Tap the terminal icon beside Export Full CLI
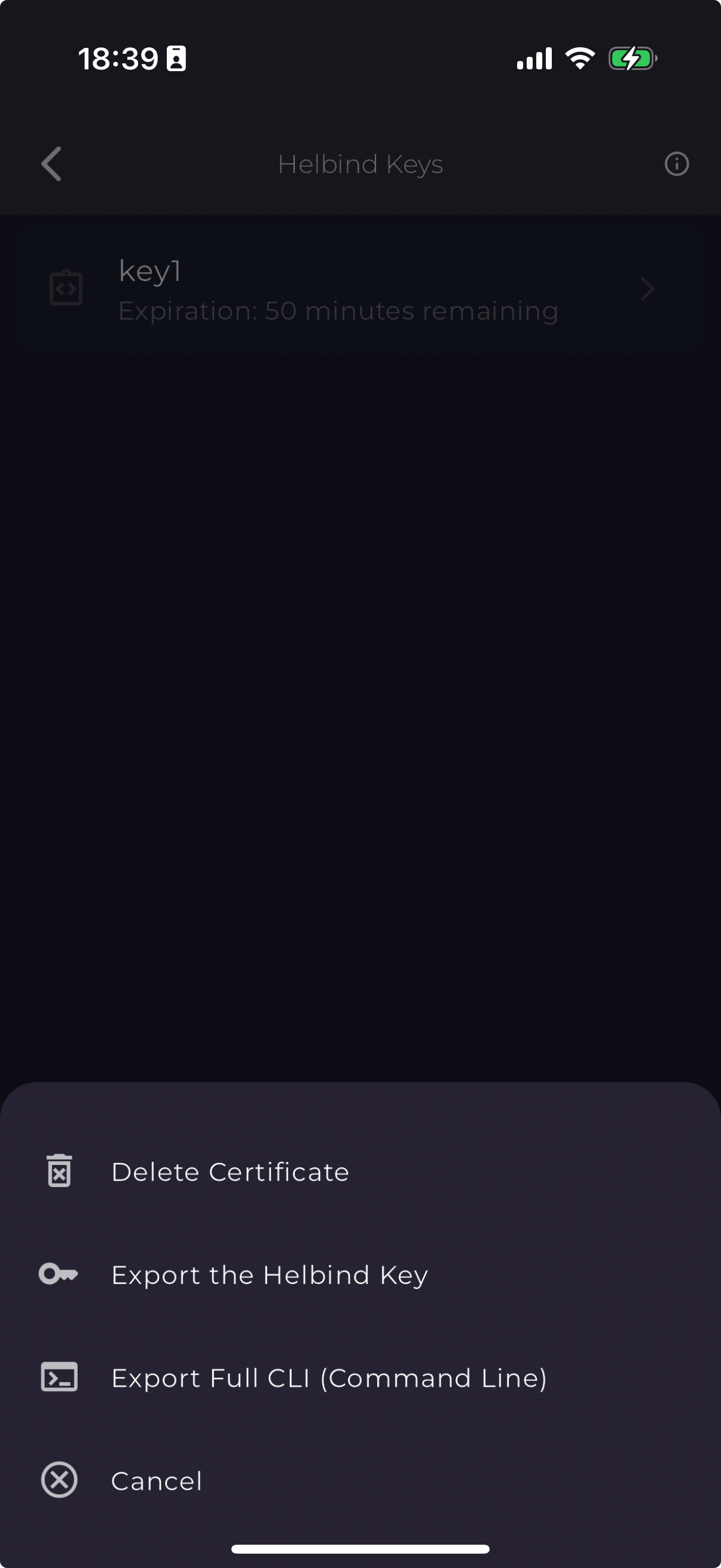Screen dimensions: 721x1568 click(x=59, y=1377)
